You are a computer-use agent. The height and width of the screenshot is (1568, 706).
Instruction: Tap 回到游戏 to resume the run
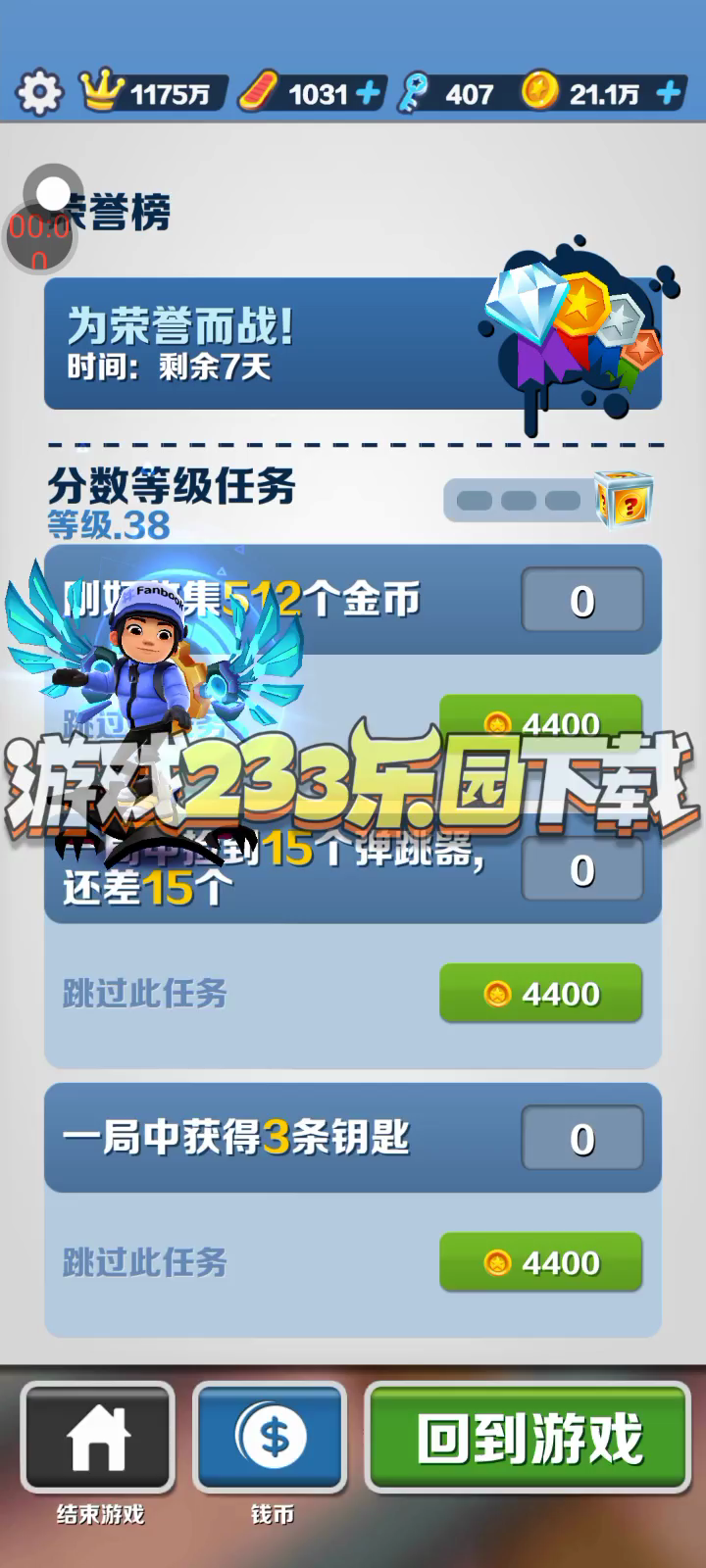point(529,1439)
